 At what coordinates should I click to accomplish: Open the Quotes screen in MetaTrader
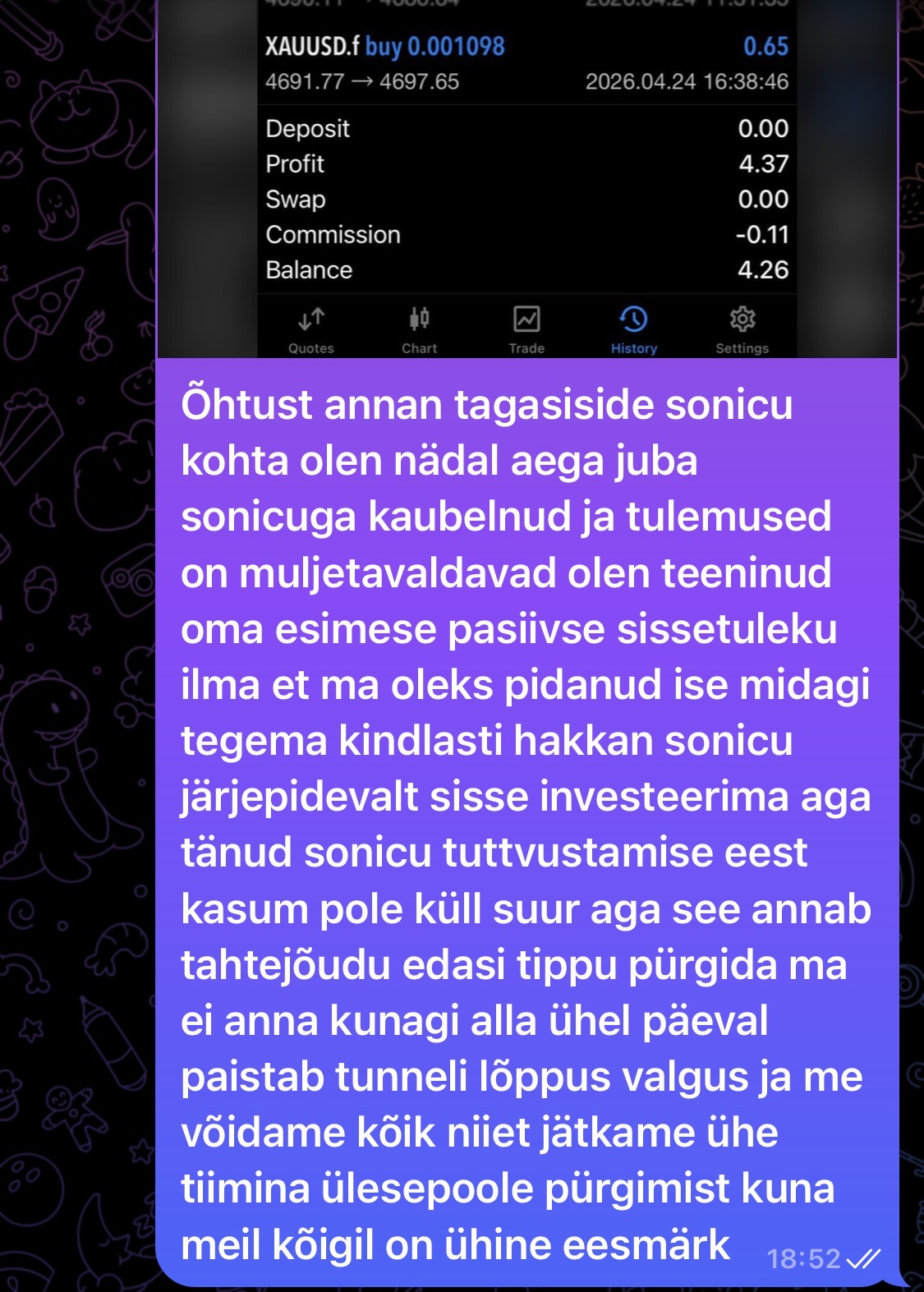tap(310, 326)
